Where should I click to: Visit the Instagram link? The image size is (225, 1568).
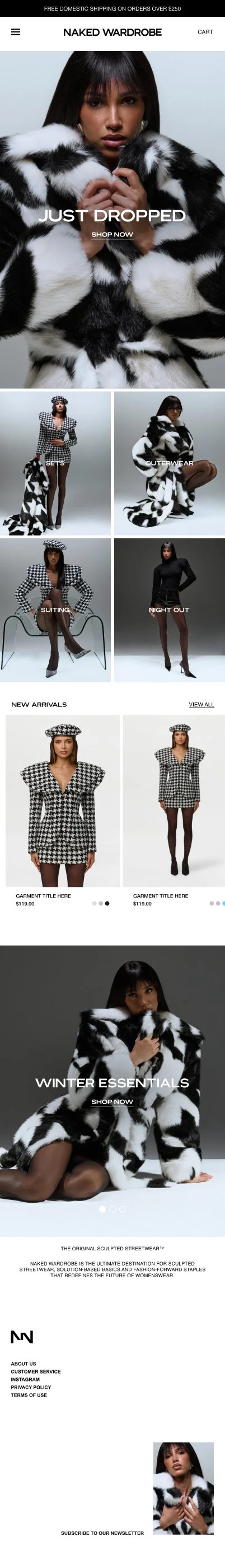coord(25,1380)
